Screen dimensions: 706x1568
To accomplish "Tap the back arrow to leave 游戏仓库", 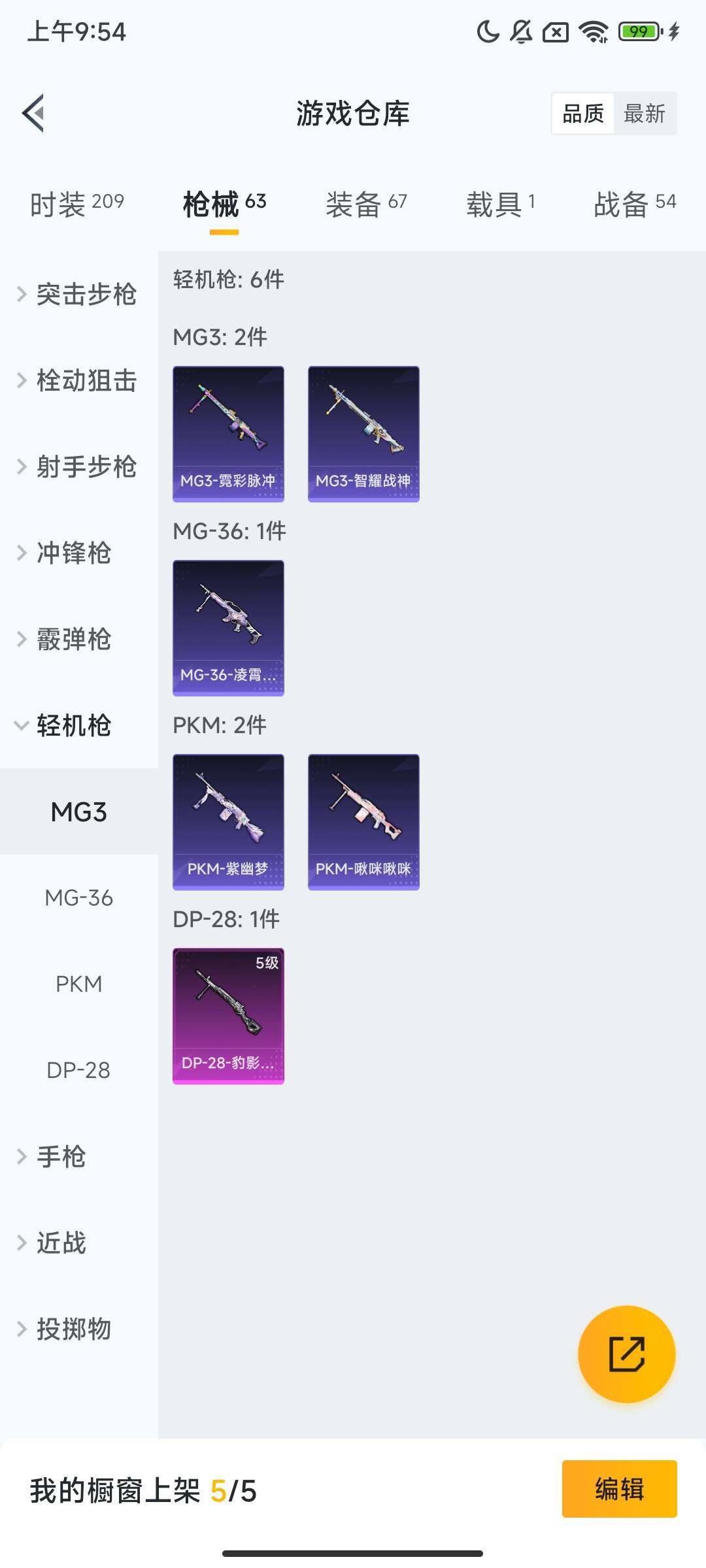I will pyautogui.click(x=34, y=113).
